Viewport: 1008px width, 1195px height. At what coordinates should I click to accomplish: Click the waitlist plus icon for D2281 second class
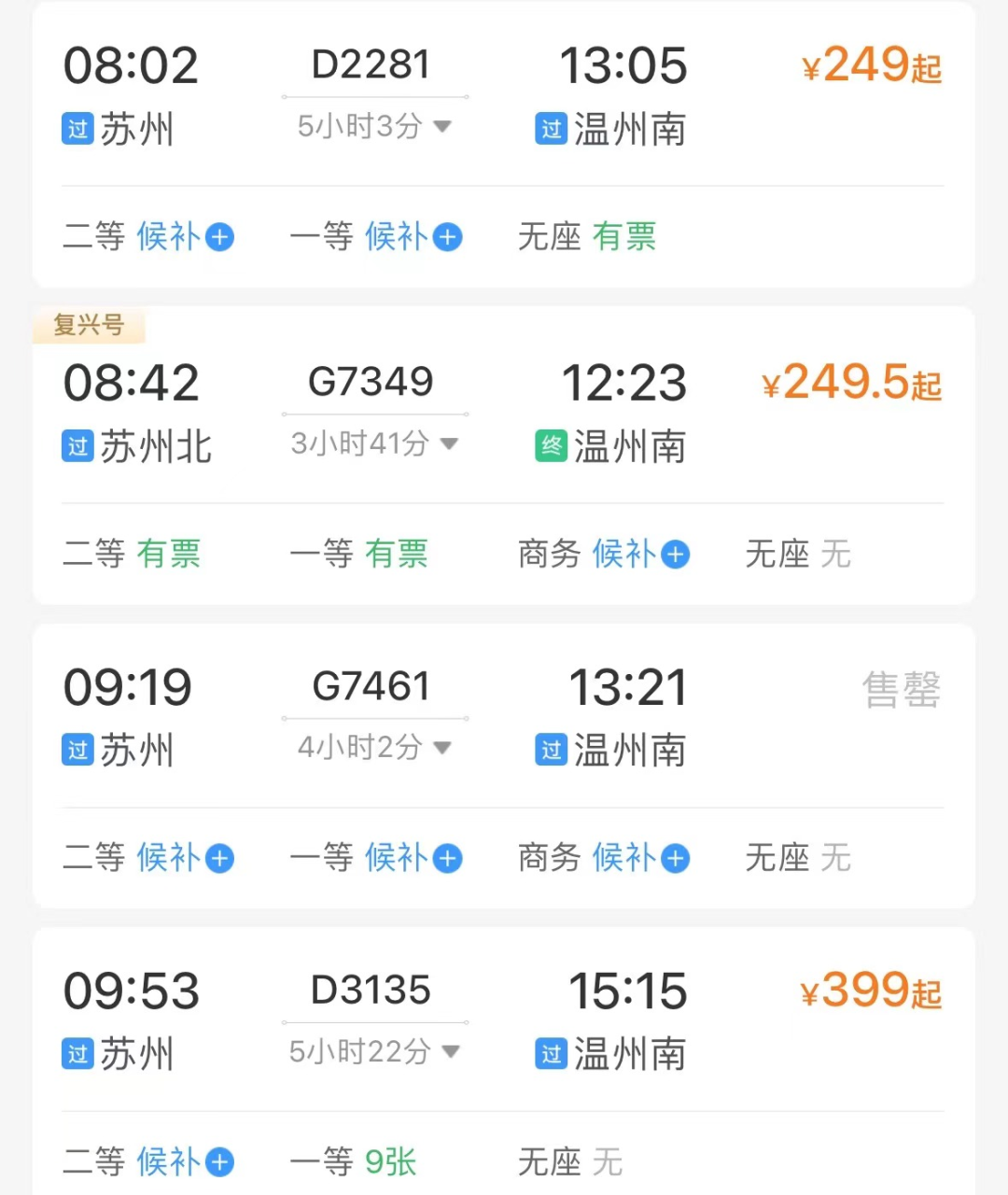(x=218, y=237)
